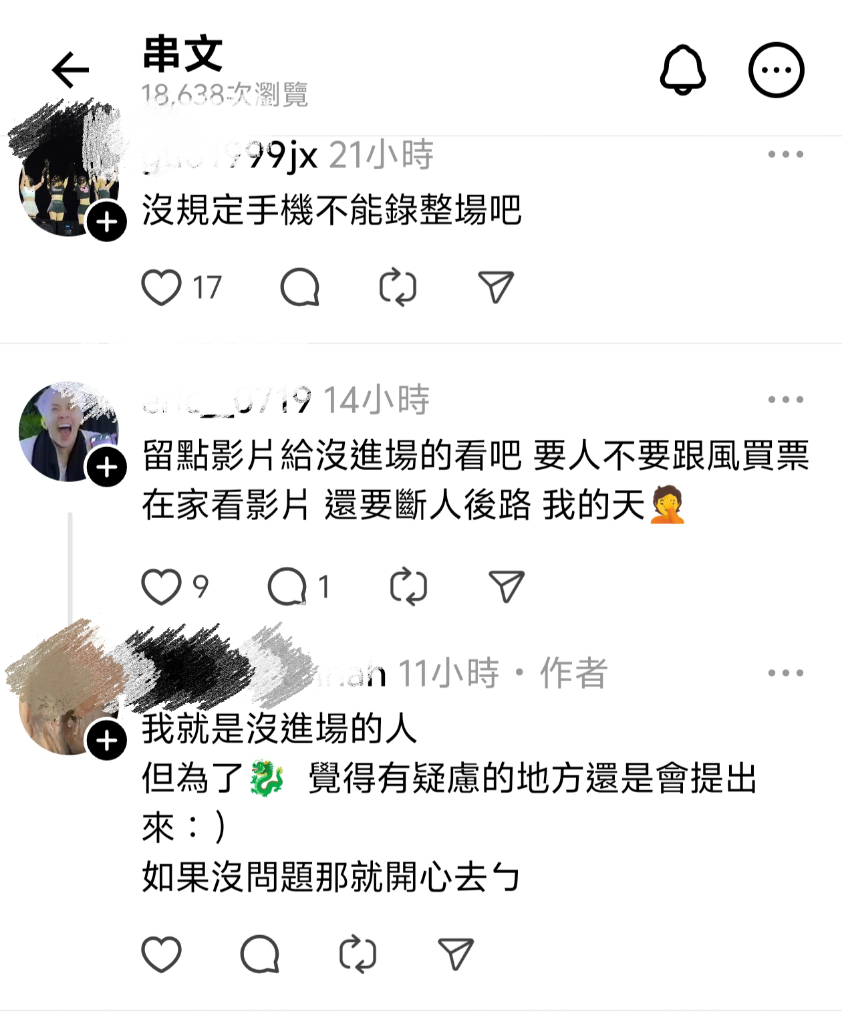Open options for the 21小時 comment
Viewport: 842px width, 1024px height.
point(786,155)
